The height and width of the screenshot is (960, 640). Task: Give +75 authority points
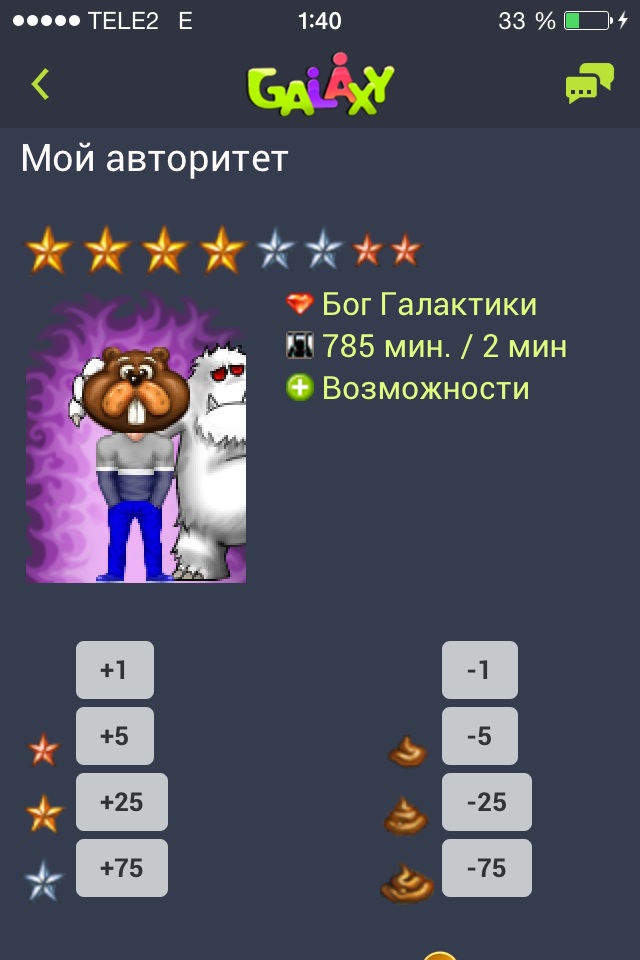[122, 868]
